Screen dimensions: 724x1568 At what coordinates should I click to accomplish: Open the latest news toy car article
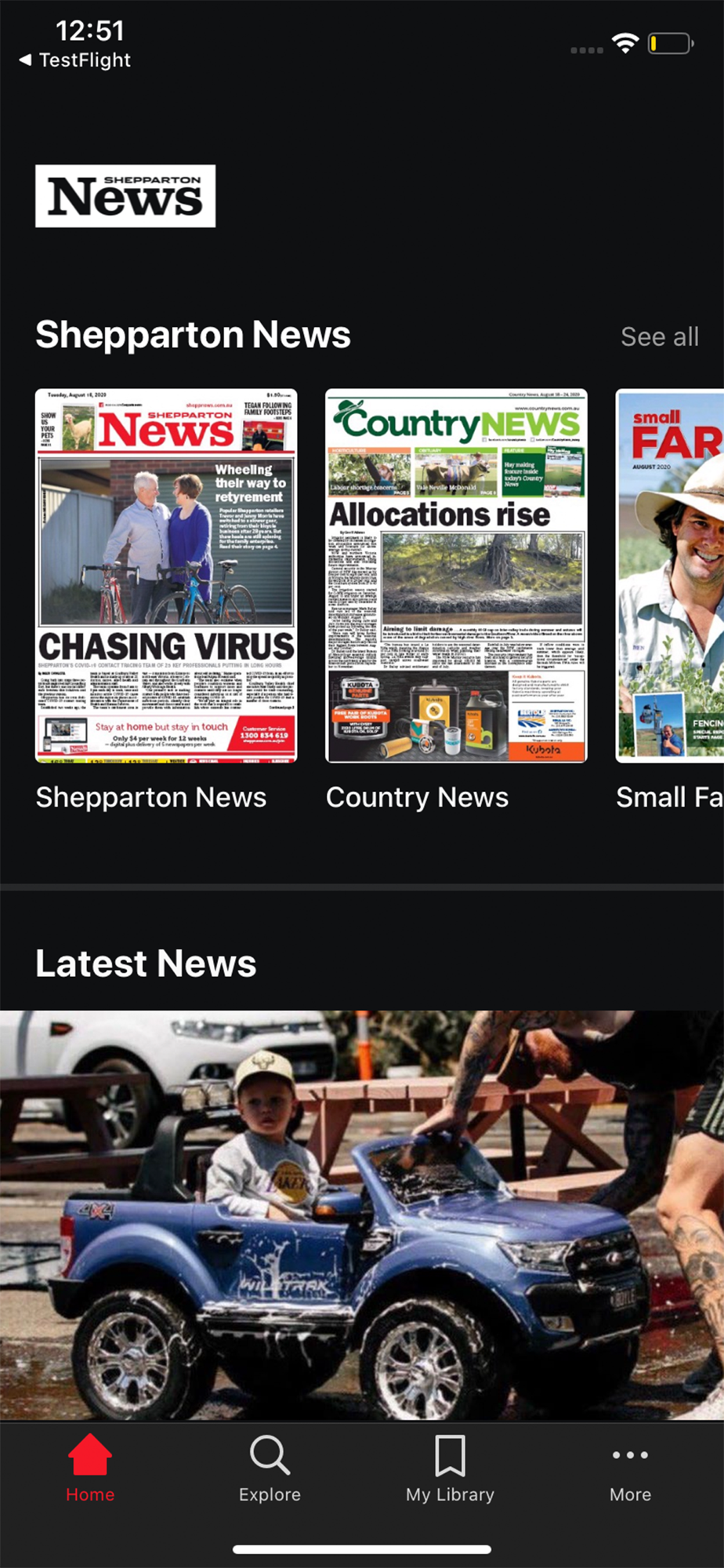pos(362,1214)
